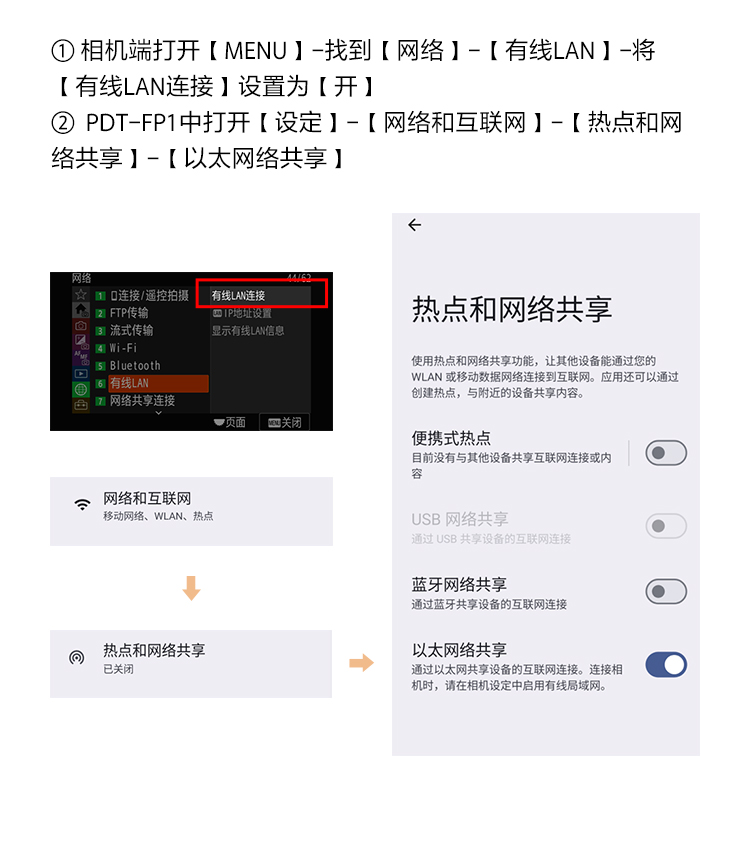This screenshot has width=750, height=844.
Task: Select the 有线LAN menu item
Action: 130,384
